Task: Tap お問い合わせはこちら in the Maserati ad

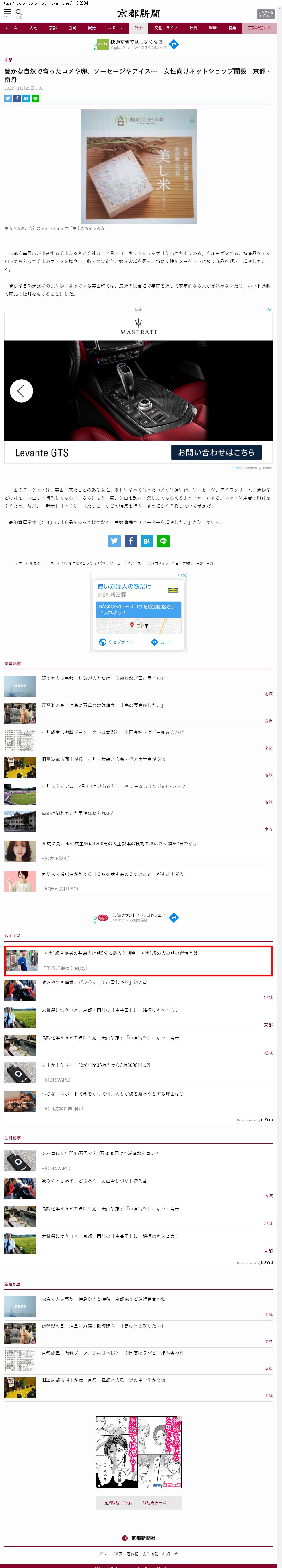Action: (216, 452)
